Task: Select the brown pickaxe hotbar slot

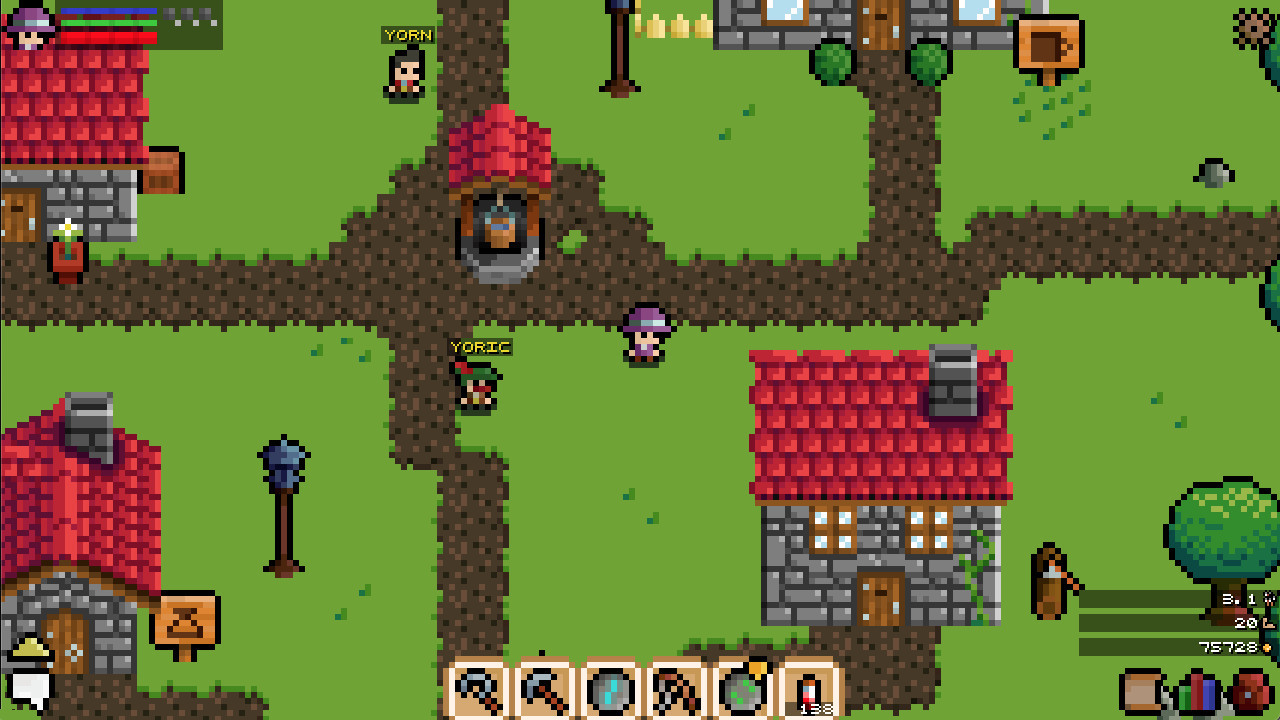Action: [676, 690]
